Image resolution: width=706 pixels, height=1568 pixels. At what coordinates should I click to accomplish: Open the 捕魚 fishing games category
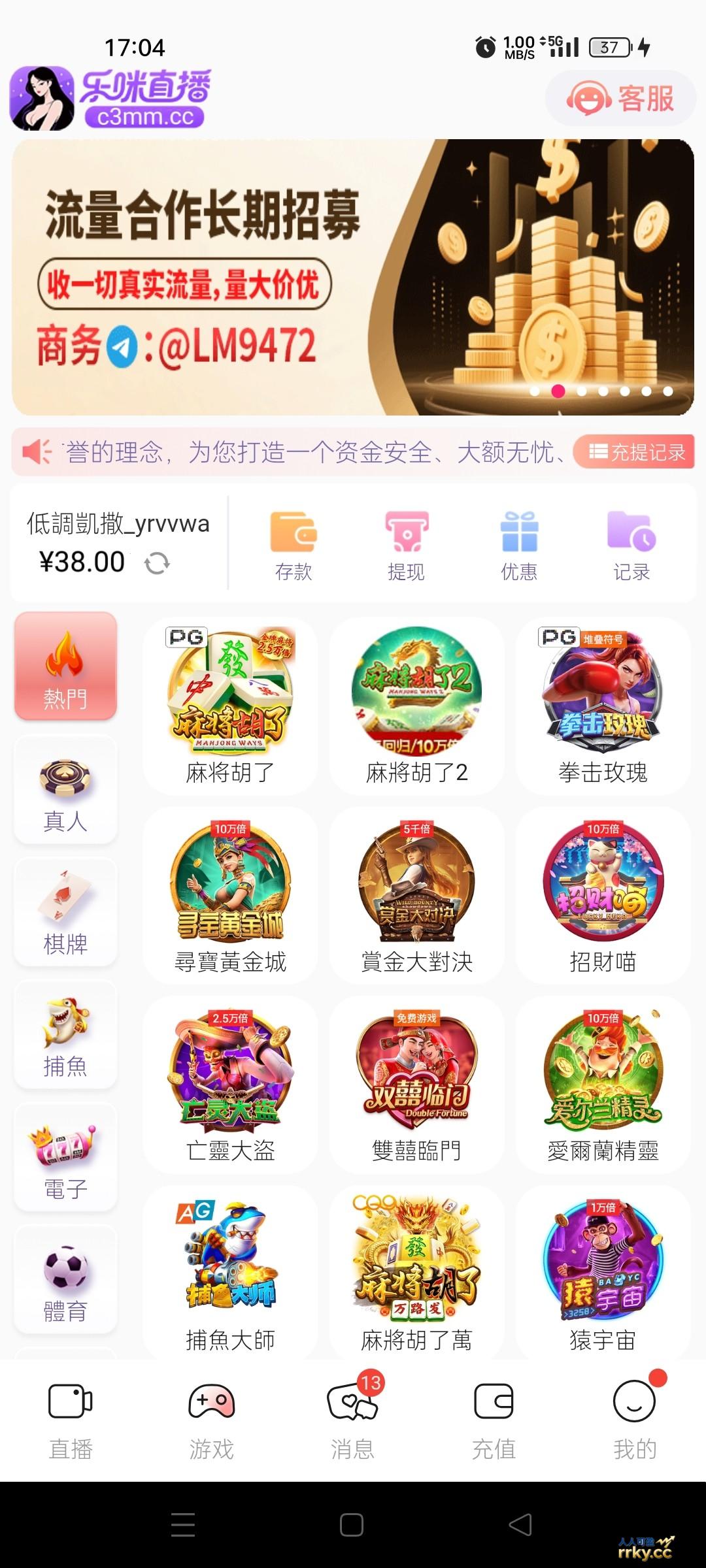(65, 1036)
